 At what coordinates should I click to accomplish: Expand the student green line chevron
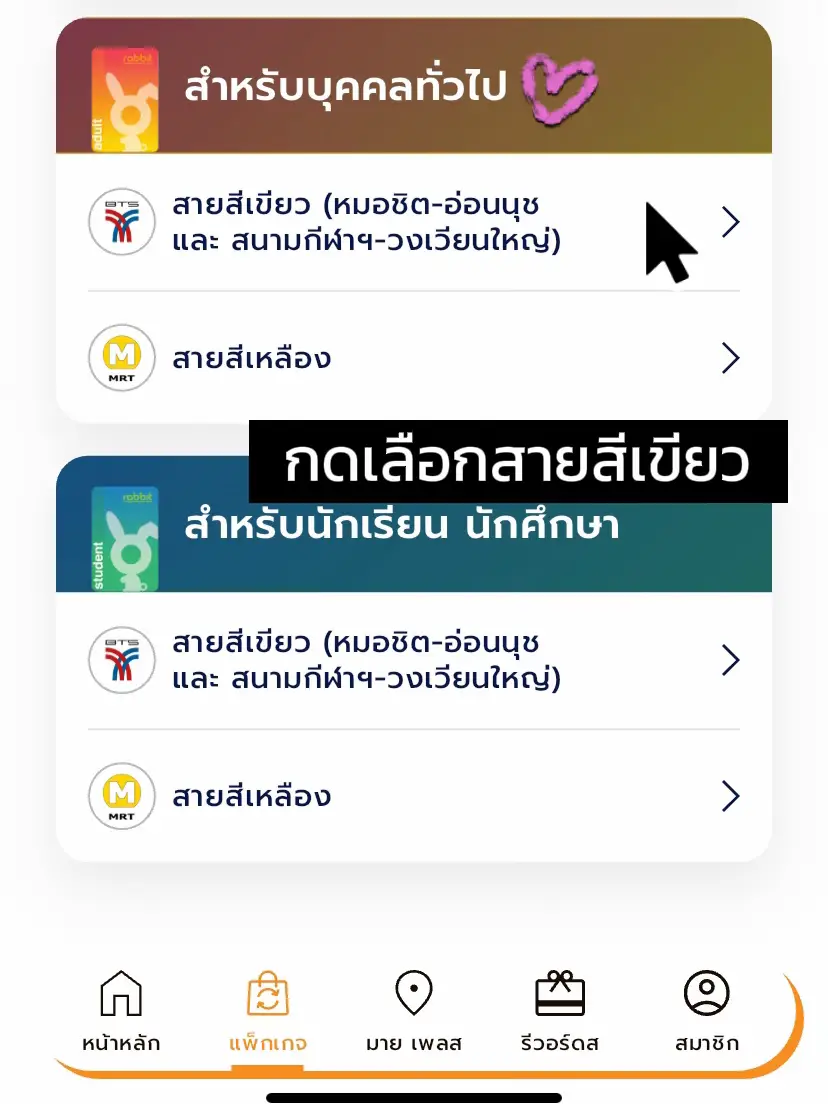pyautogui.click(x=731, y=660)
